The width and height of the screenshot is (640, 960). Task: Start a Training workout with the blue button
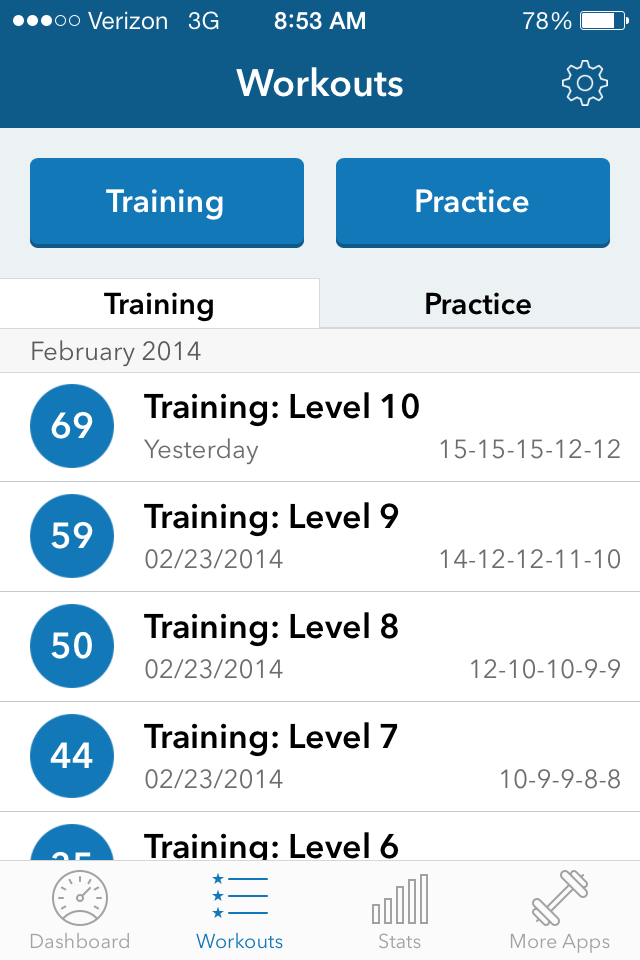tap(166, 202)
